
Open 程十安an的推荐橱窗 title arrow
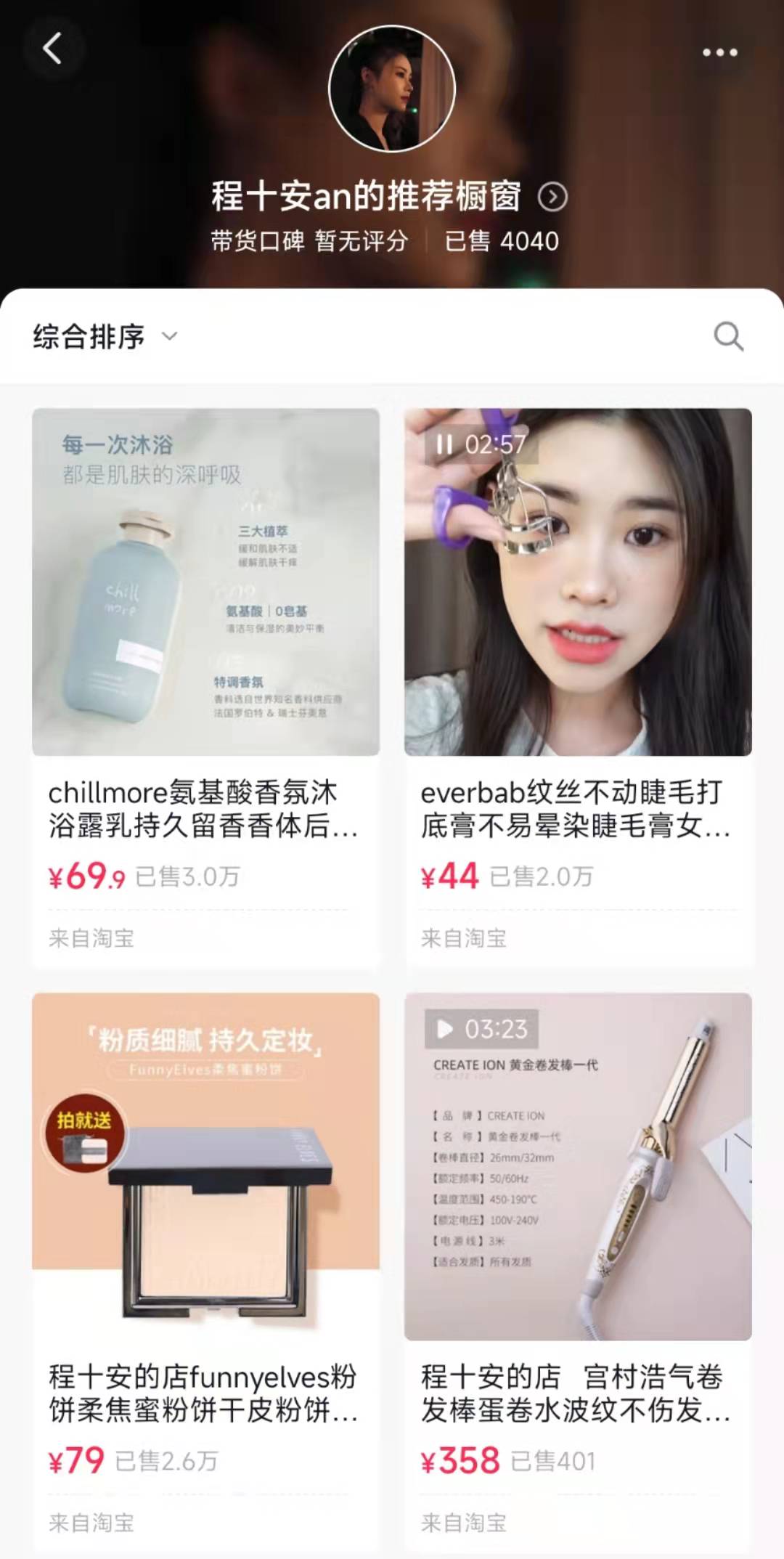point(552,197)
